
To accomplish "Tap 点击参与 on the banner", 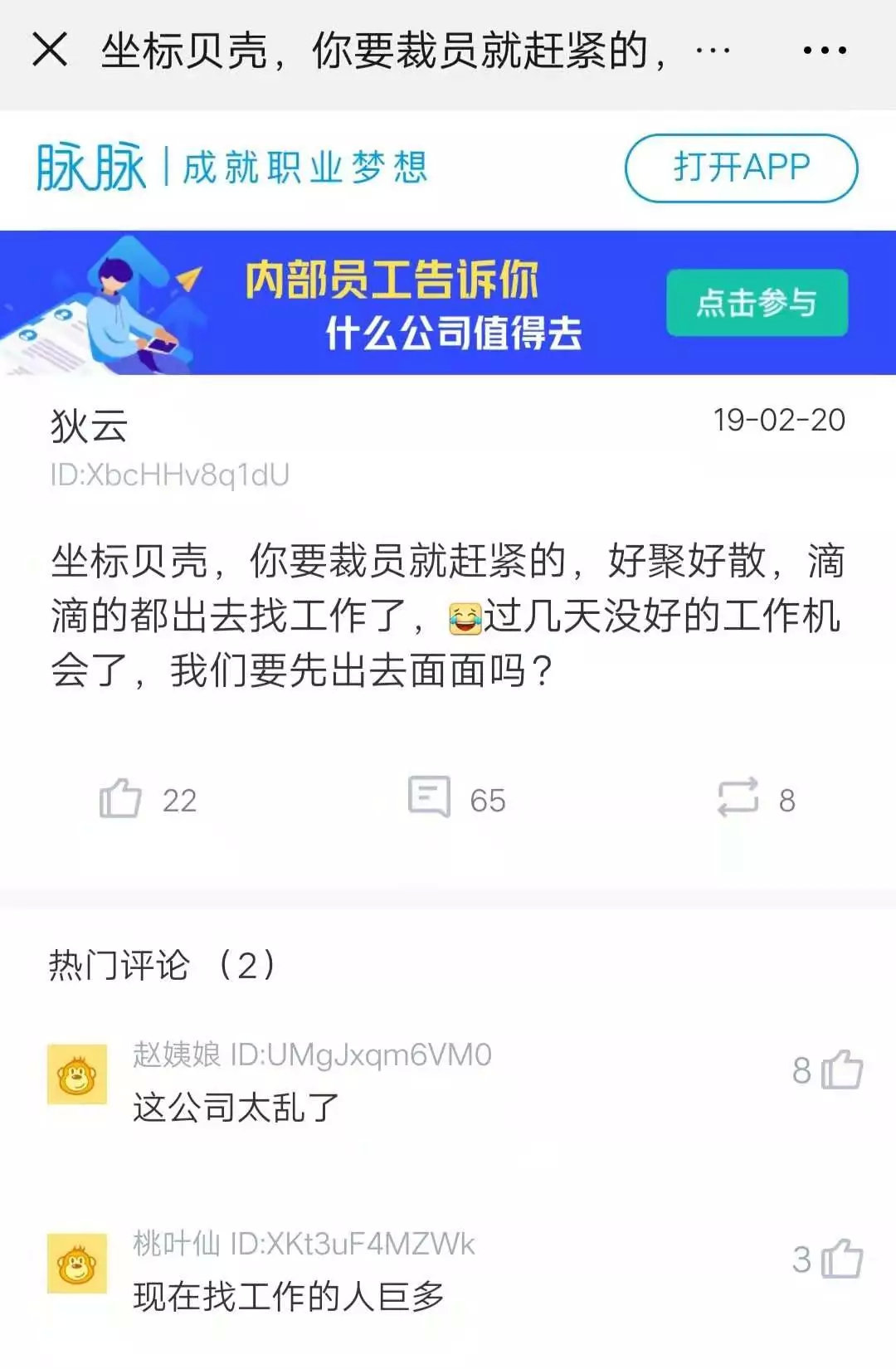I will coord(757,303).
